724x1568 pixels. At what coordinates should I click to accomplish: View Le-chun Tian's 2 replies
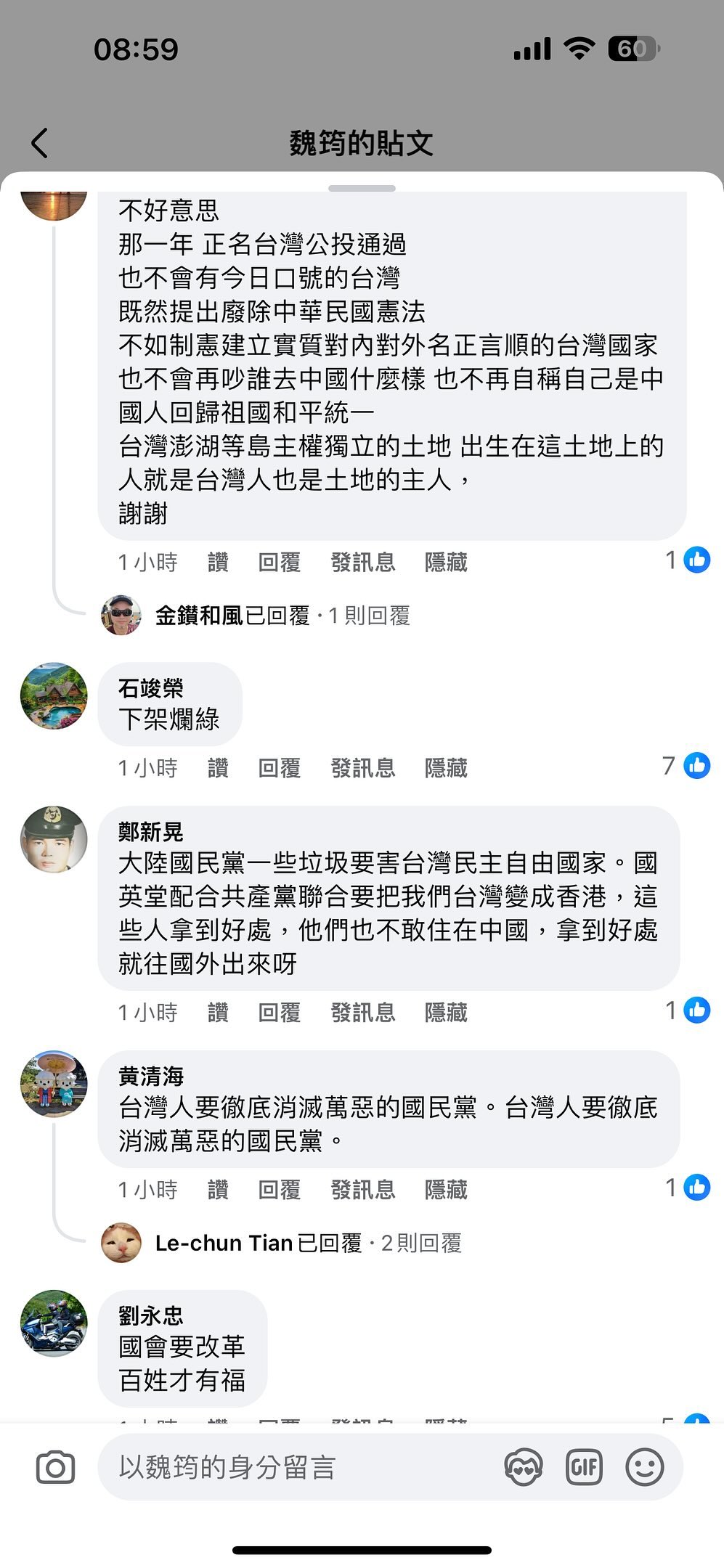(308, 1243)
